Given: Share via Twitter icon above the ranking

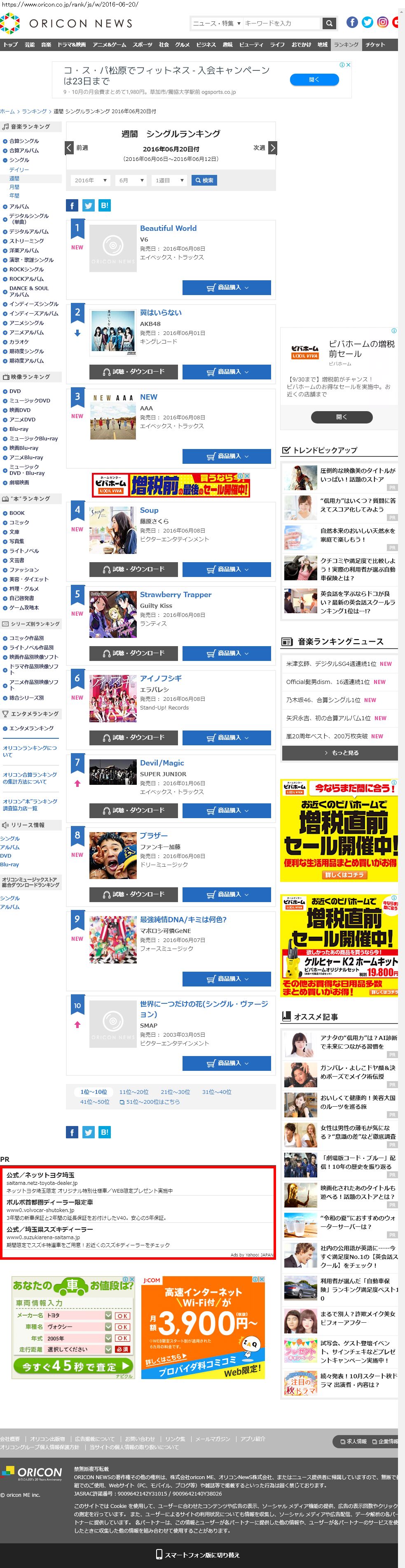Looking at the screenshot, I should pos(88,205).
